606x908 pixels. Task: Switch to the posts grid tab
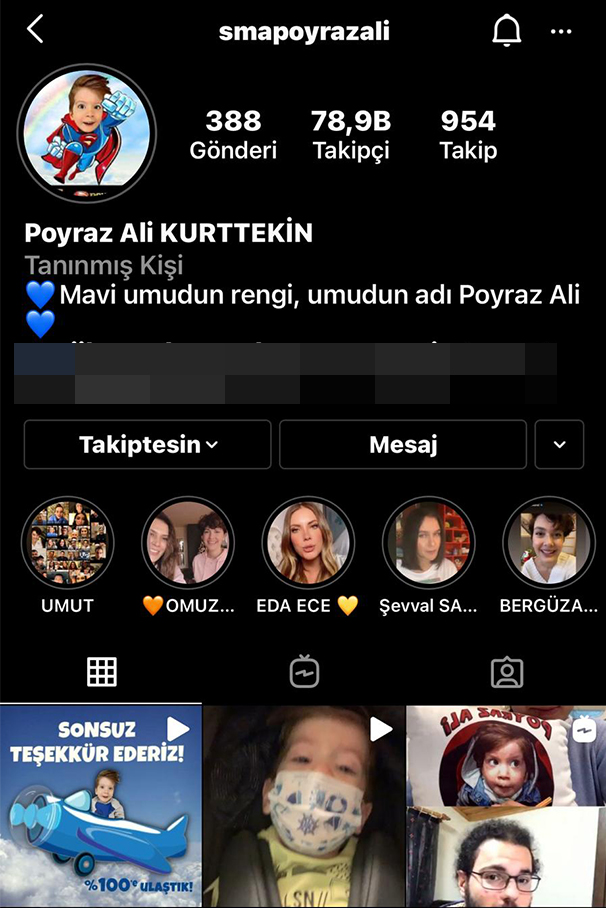[x=102, y=672]
